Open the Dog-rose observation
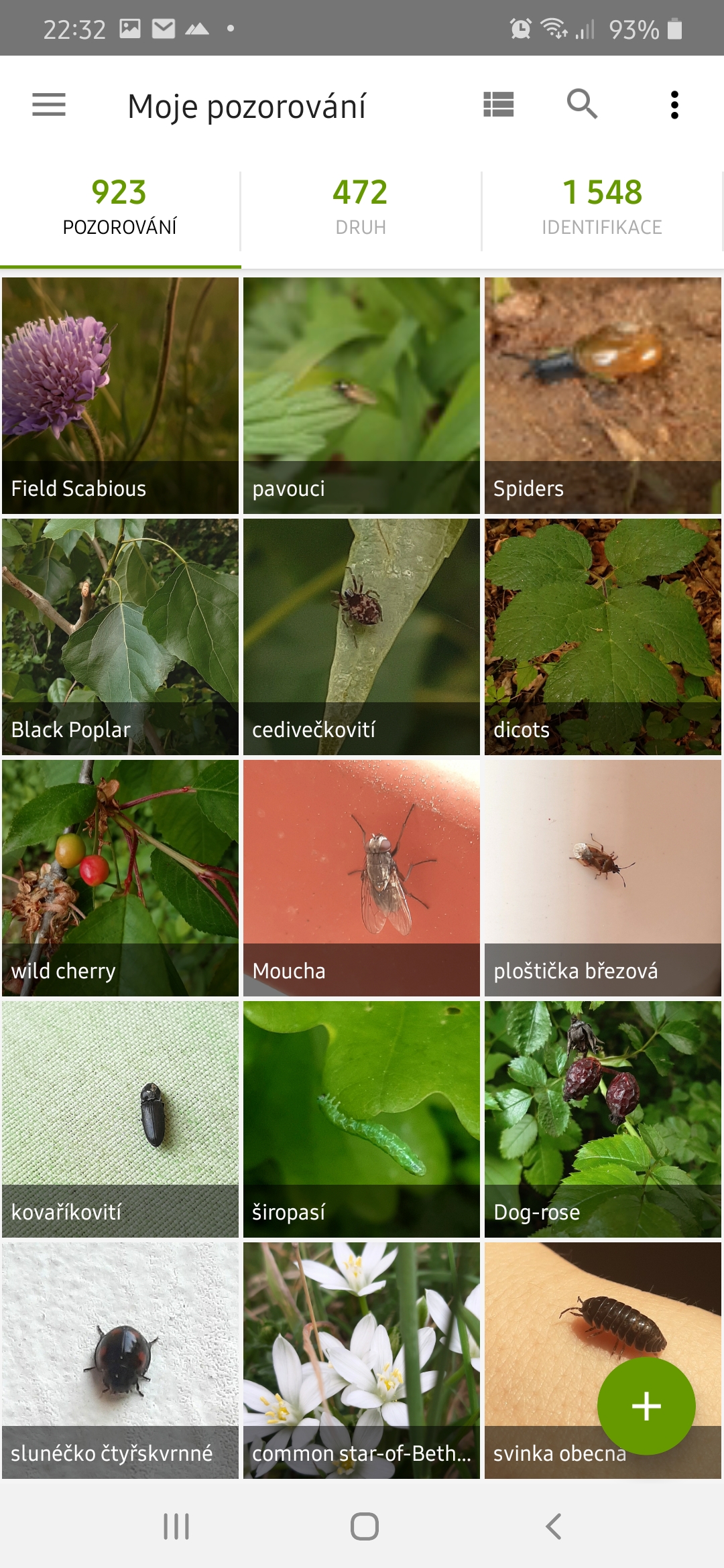The image size is (724, 1568). point(603,1119)
